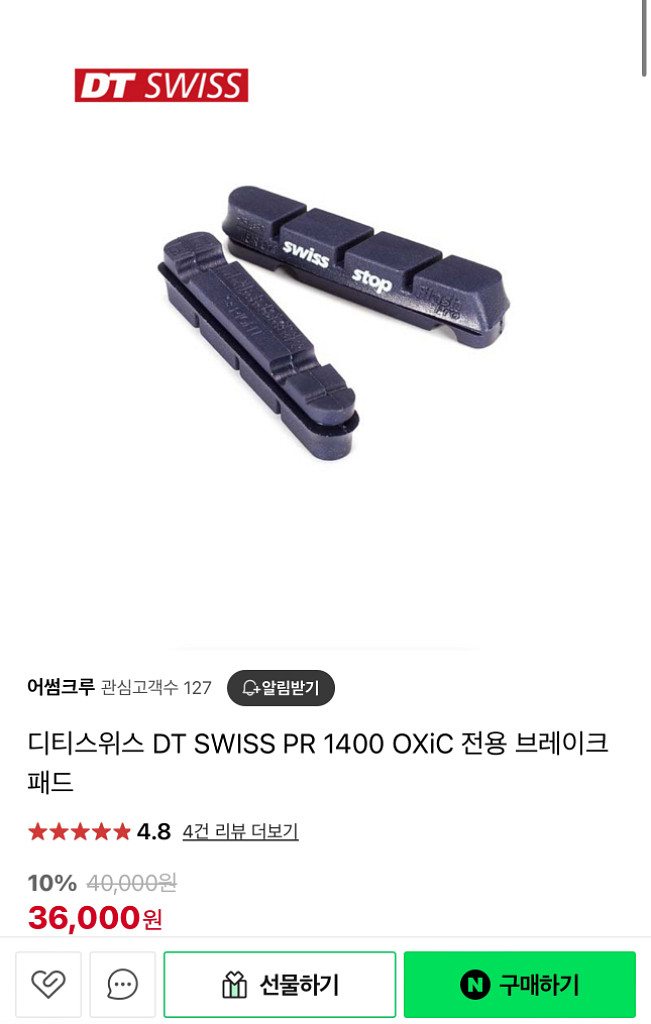Tap the green 구매하기 purchase button

pyautogui.click(x=520, y=984)
